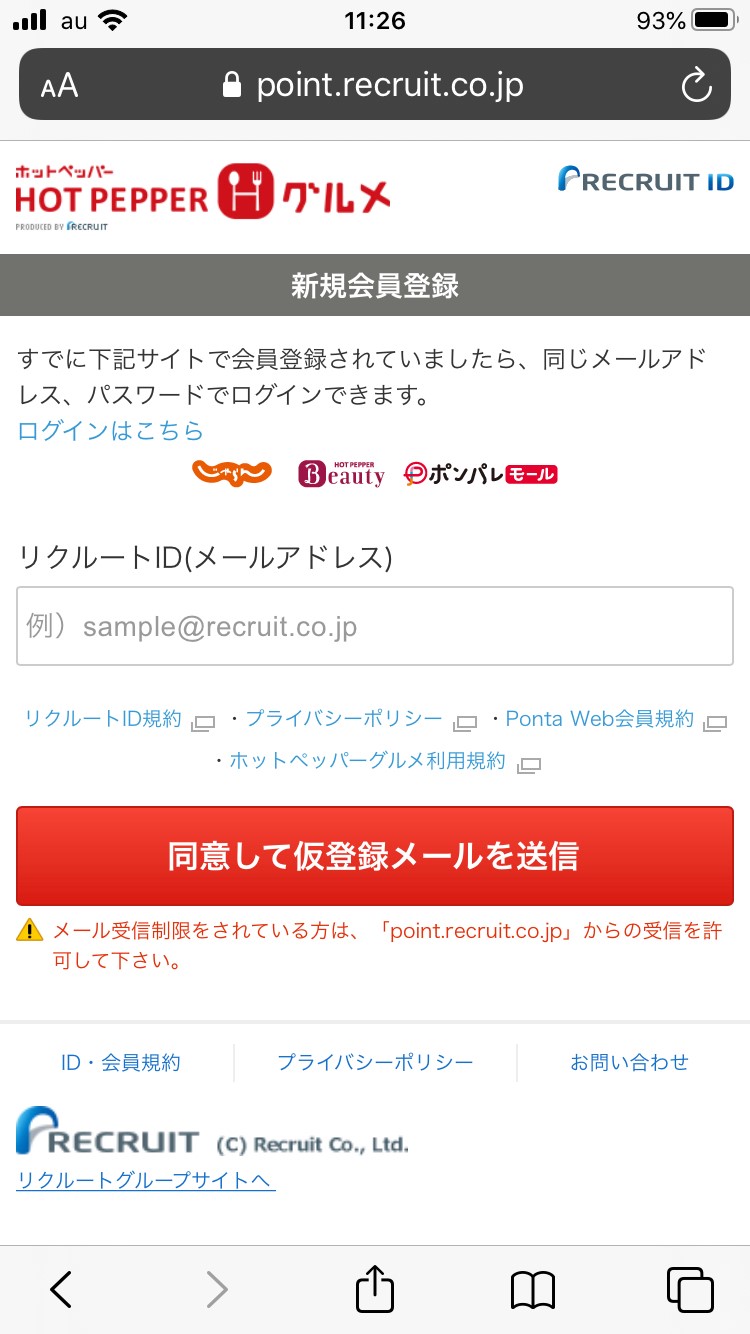750x1334 pixels.
Task: Open the ID・会員規約 footer link
Action: click(x=121, y=1062)
